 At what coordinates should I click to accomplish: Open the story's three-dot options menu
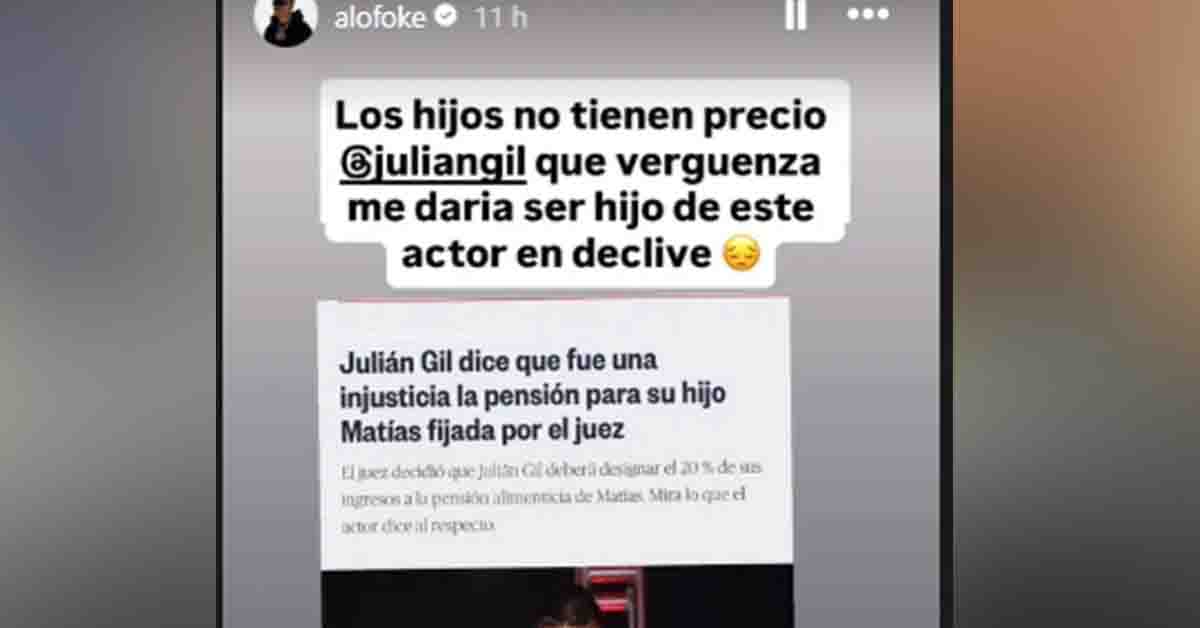(x=867, y=14)
